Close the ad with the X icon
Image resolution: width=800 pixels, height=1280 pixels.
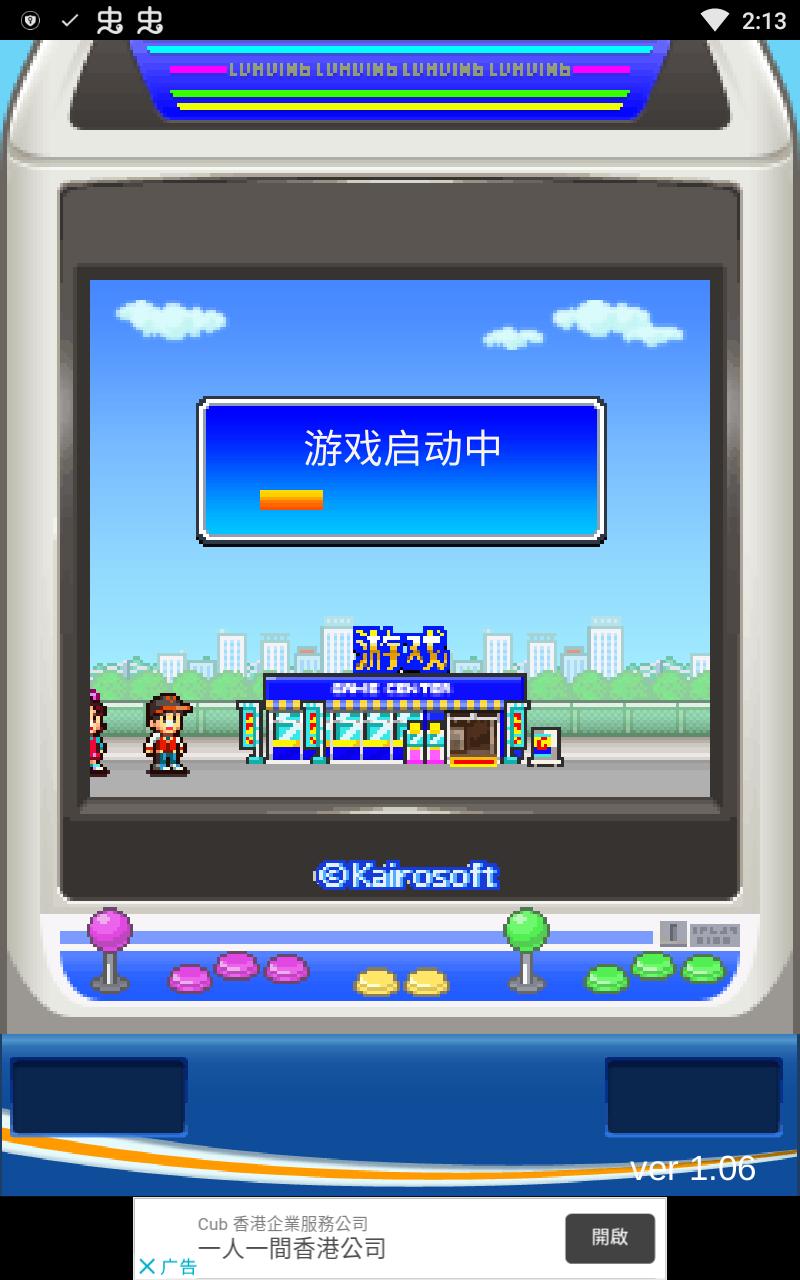[147, 1267]
